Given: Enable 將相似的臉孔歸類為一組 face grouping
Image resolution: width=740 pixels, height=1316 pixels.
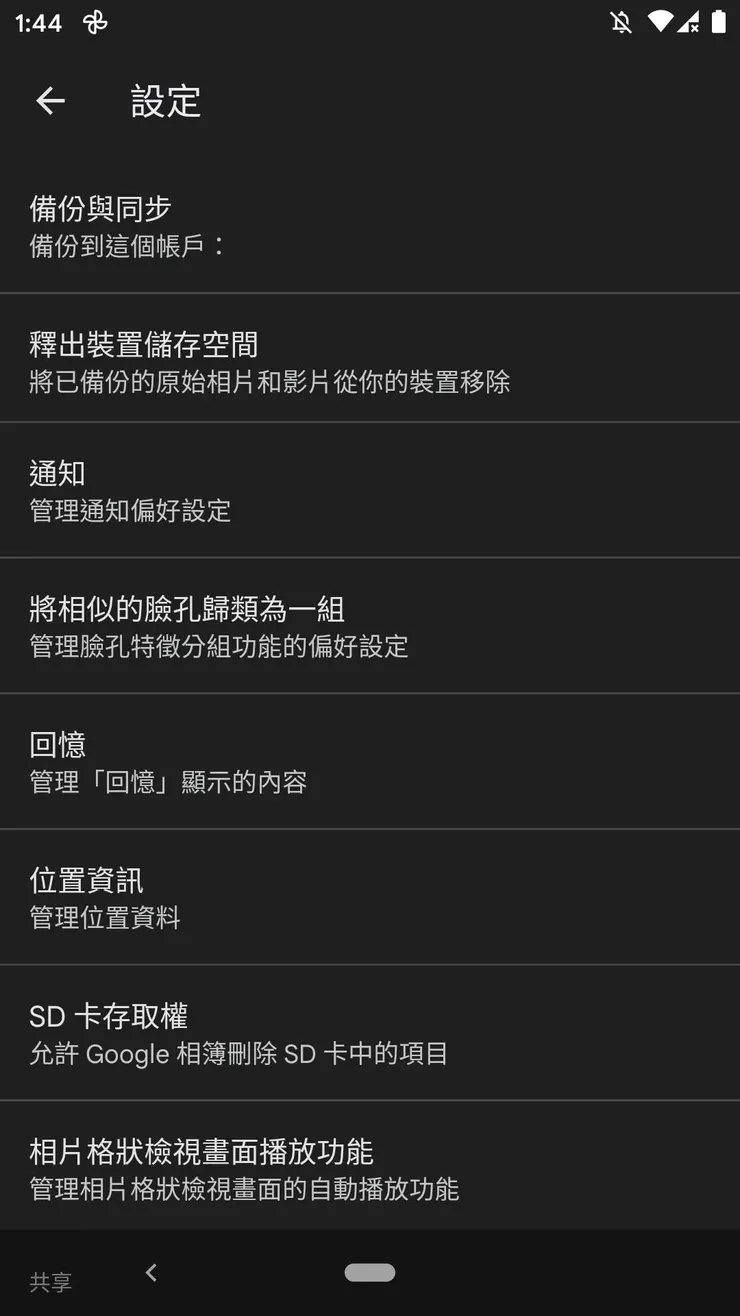Looking at the screenshot, I should point(370,626).
